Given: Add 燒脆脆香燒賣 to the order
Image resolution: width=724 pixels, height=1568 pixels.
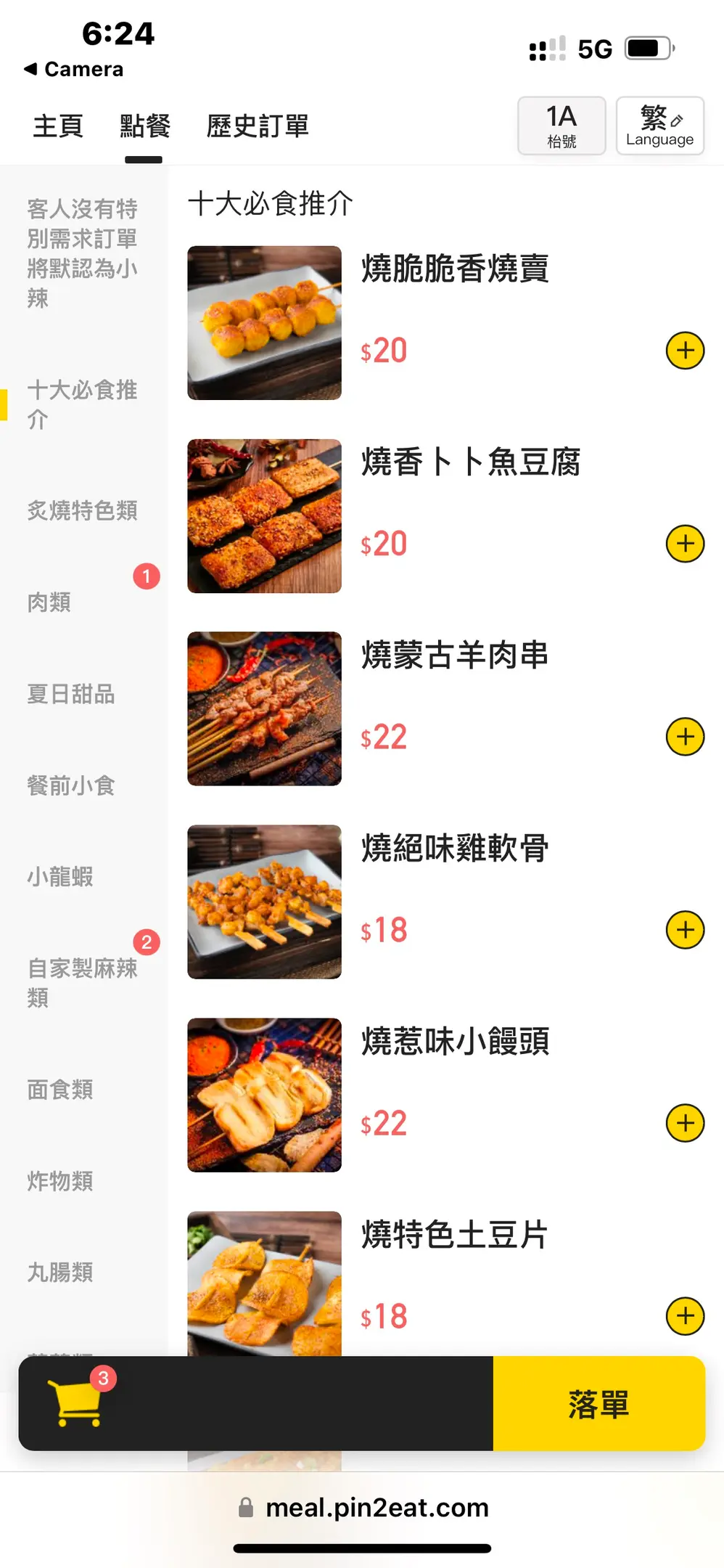Looking at the screenshot, I should coord(685,351).
